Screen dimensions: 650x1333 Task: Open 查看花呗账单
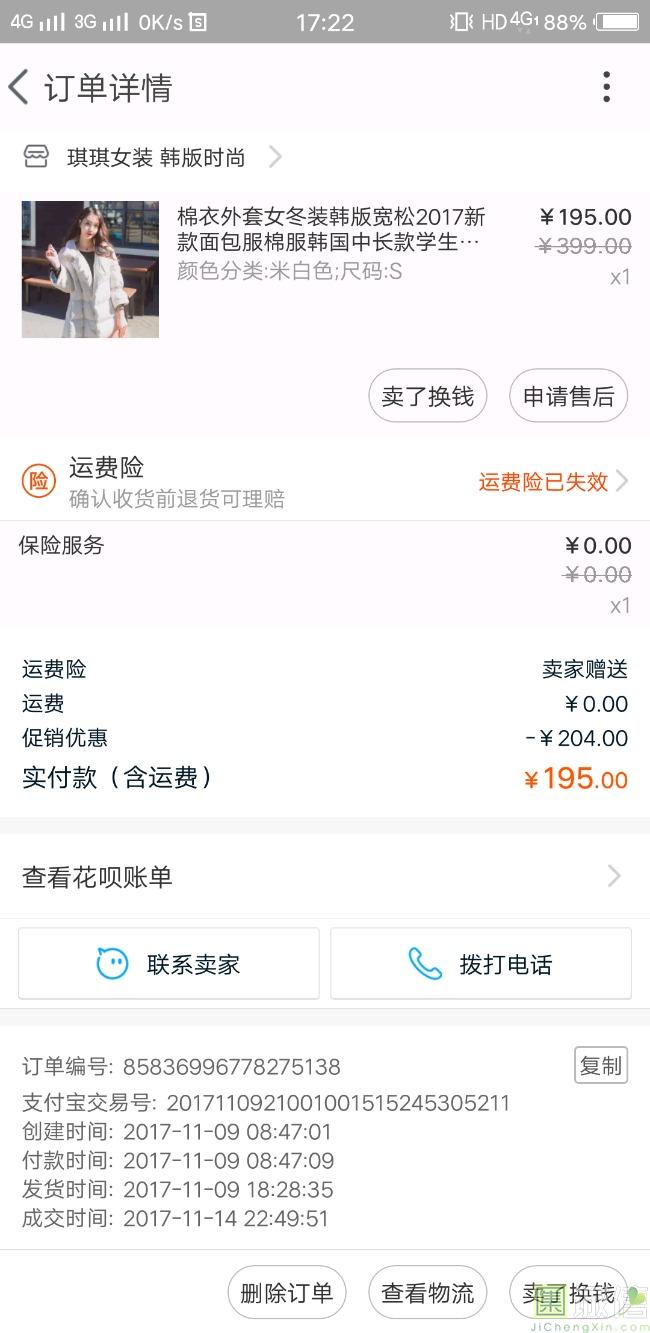click(325, 877)
